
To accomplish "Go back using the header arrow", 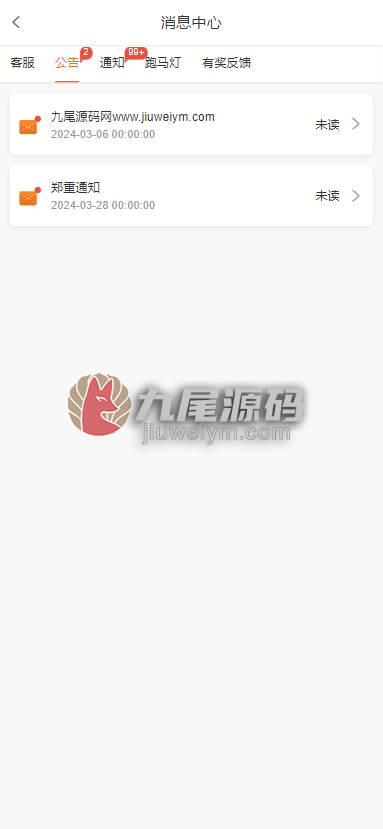I will [16, 22].
